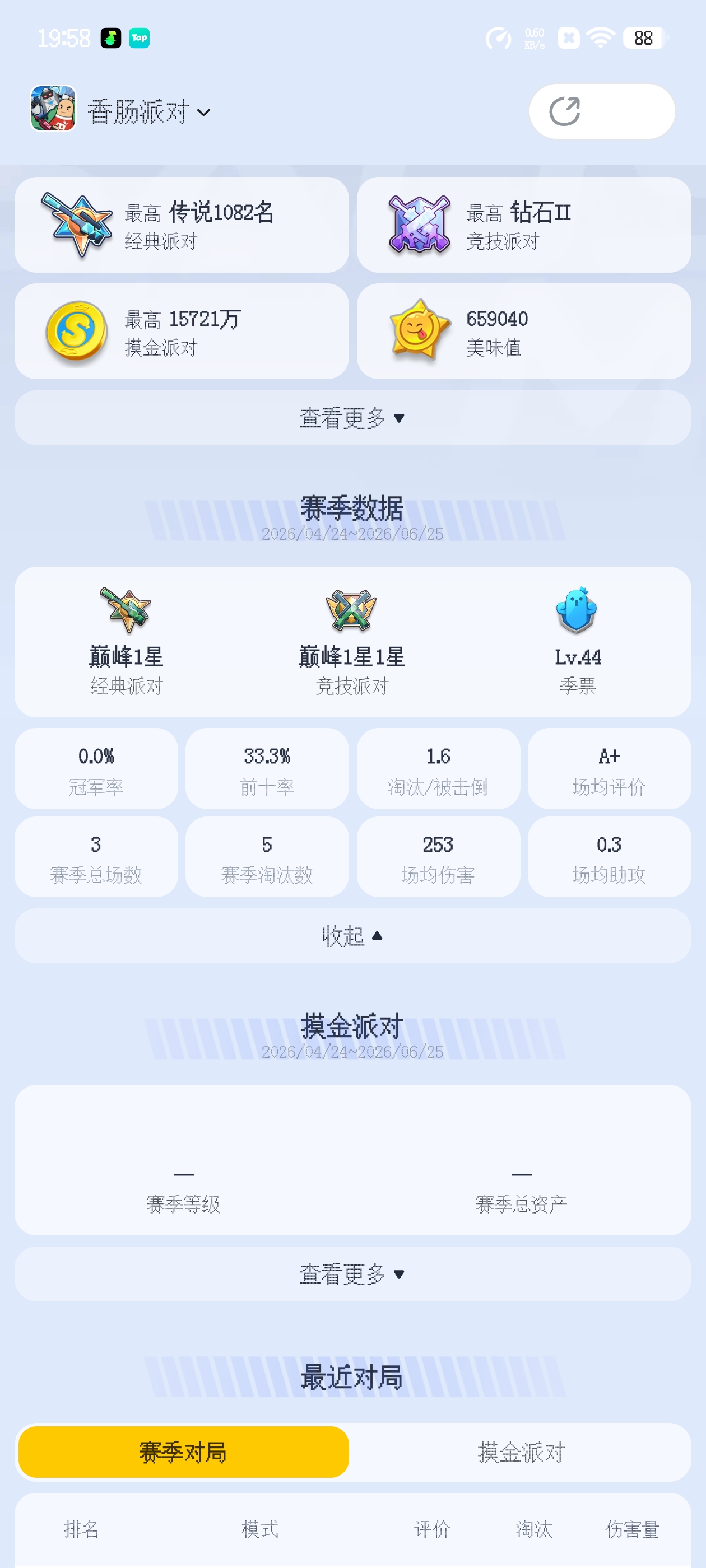Collapse season data with 收起
The width and height of the screenshot is (706, 1568).
click(x=352, y=936)
